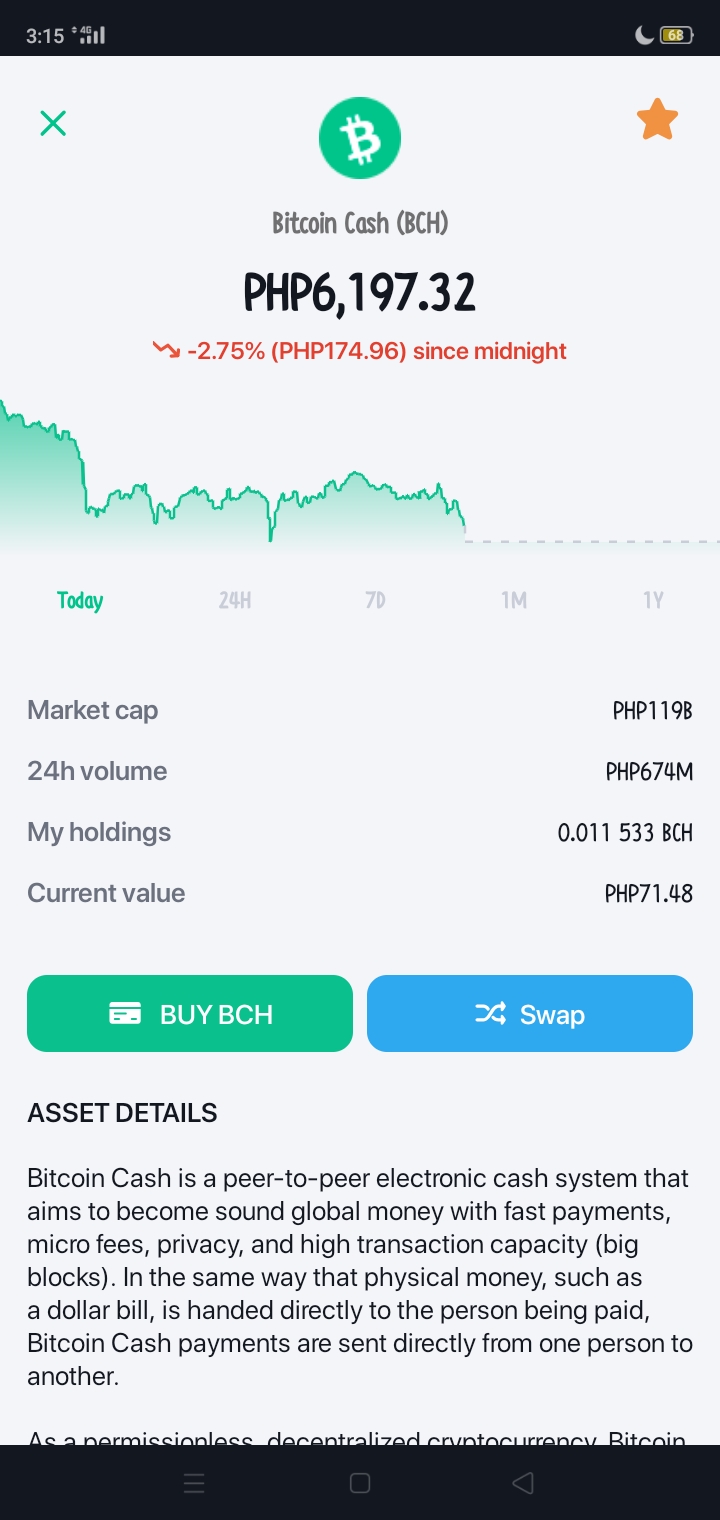Tap the BUY BCH button

point(190,1013)
